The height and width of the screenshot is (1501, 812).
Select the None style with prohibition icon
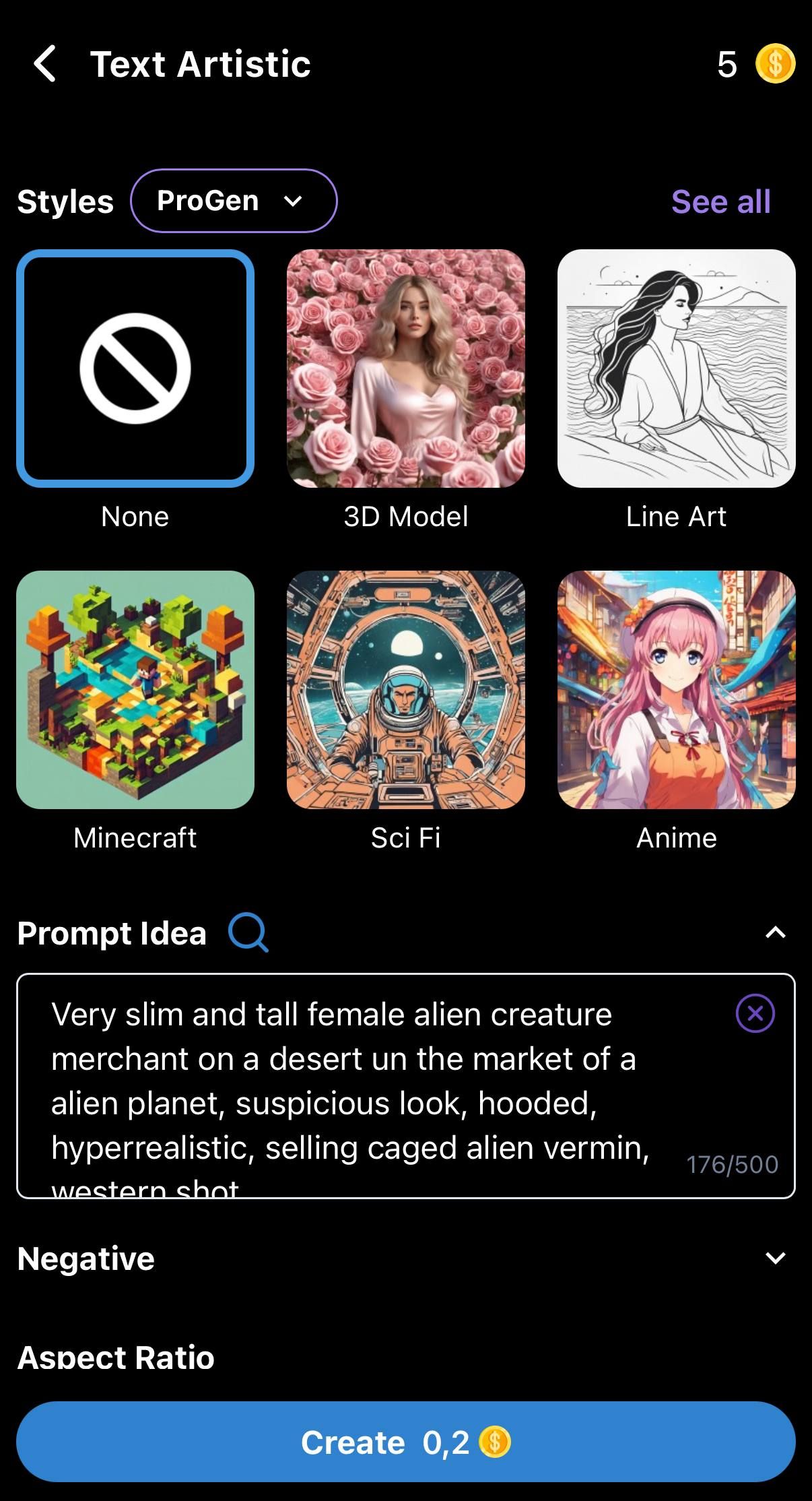(135, 368)
